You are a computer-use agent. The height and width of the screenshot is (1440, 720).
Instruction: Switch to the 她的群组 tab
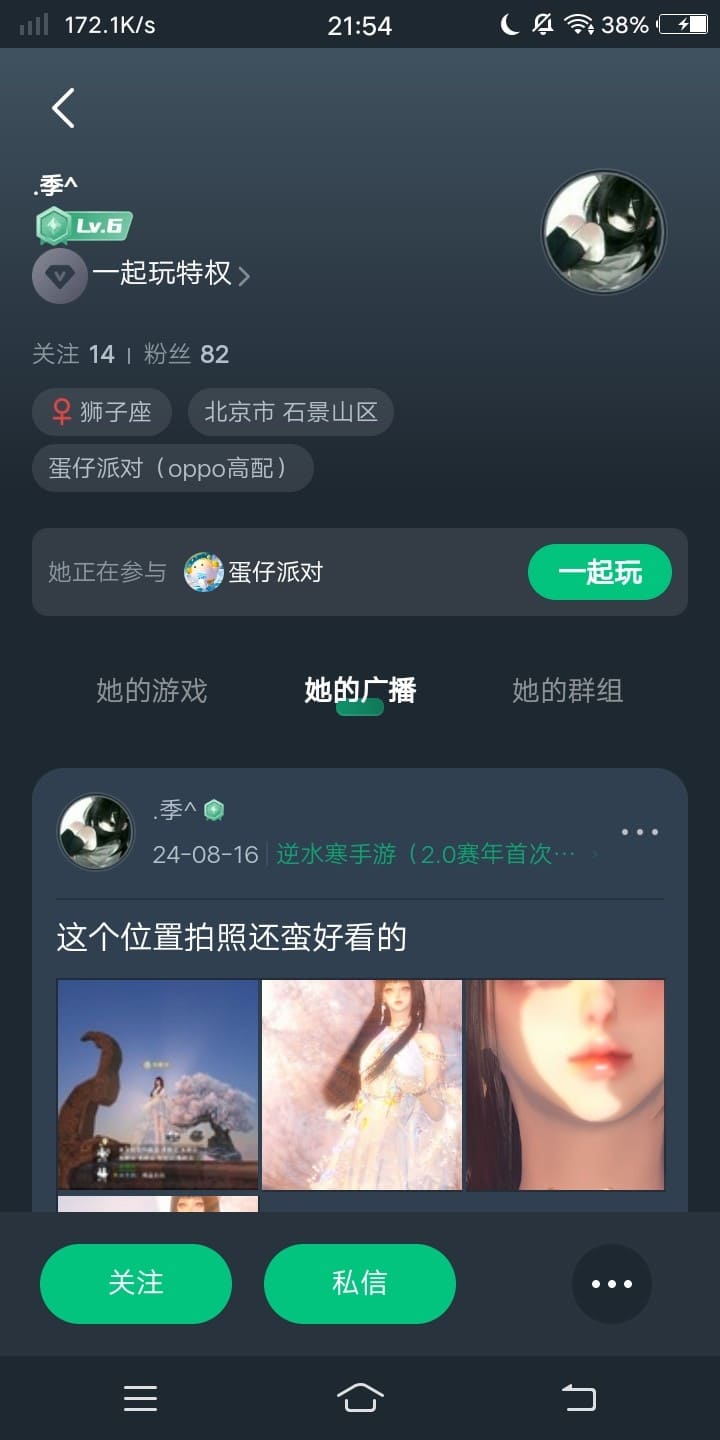coord(567,690)
